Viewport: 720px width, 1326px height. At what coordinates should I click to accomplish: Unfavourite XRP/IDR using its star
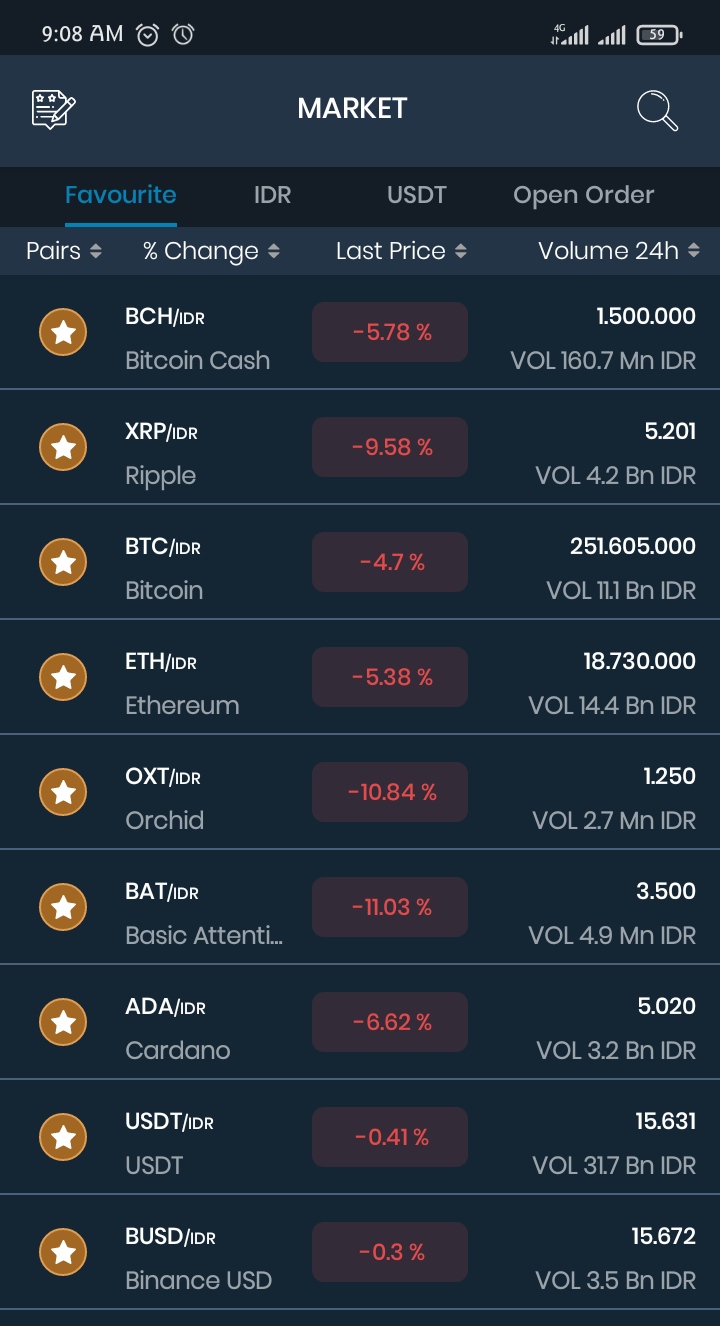(x=63, y=447)
